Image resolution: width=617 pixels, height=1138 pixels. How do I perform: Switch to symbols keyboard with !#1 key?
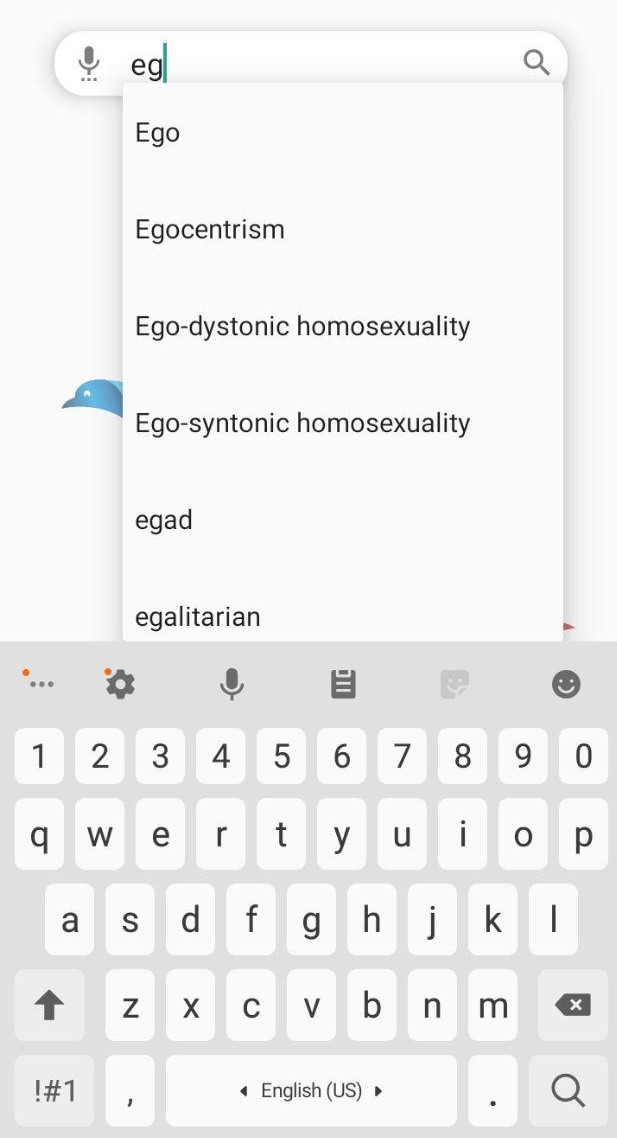pyautogui.click(x=54, y=1090)
